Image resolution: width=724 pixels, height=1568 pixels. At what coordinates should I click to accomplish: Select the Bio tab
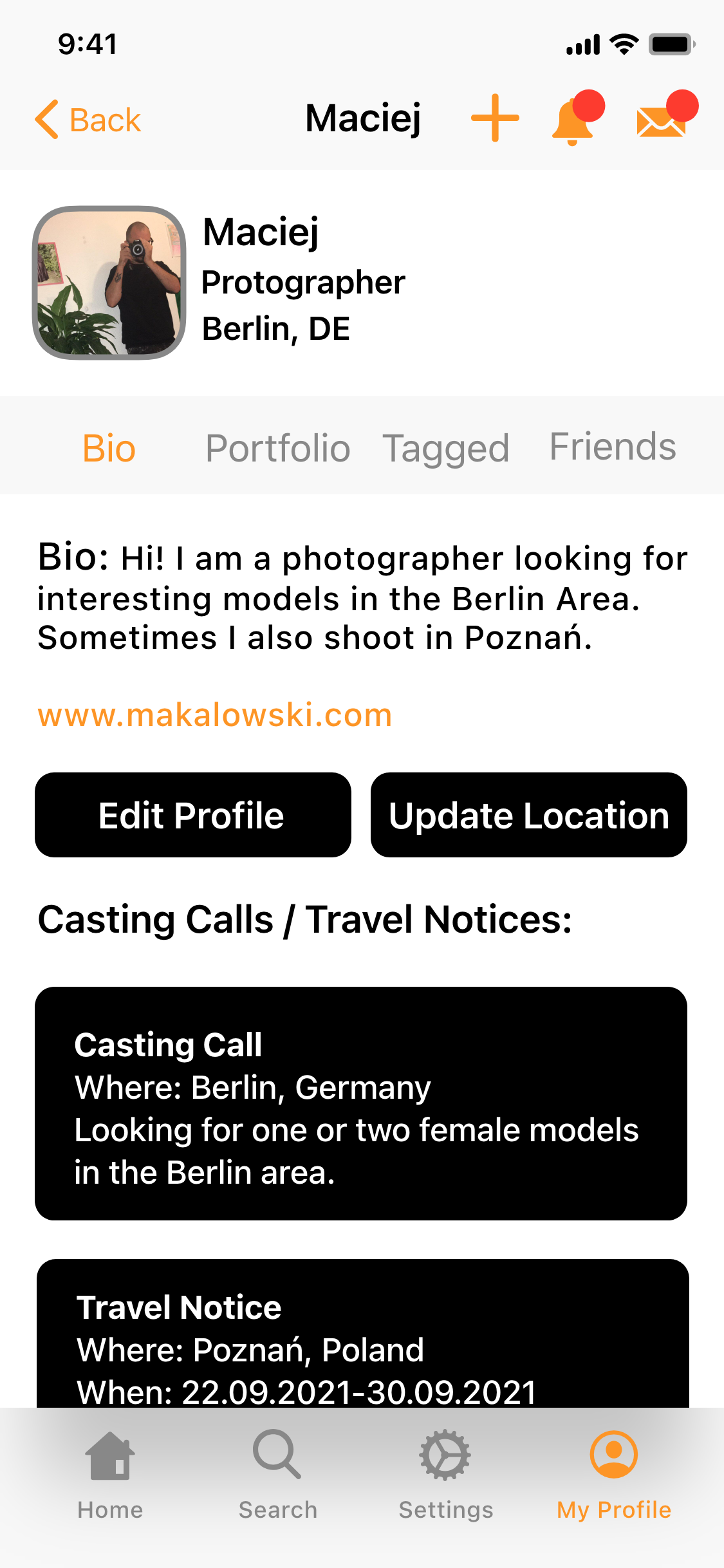point(109,448)
